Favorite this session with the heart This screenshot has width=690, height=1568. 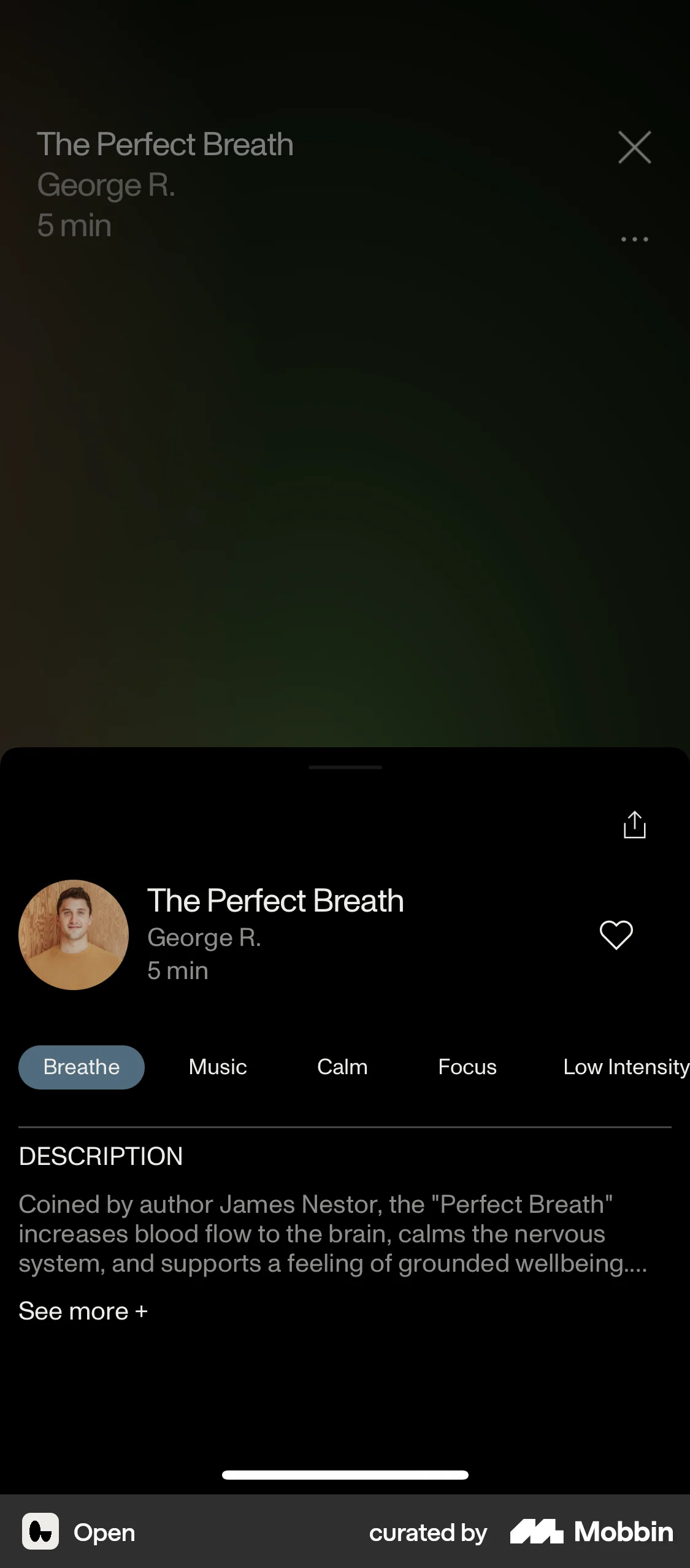(x=616, y=935)
